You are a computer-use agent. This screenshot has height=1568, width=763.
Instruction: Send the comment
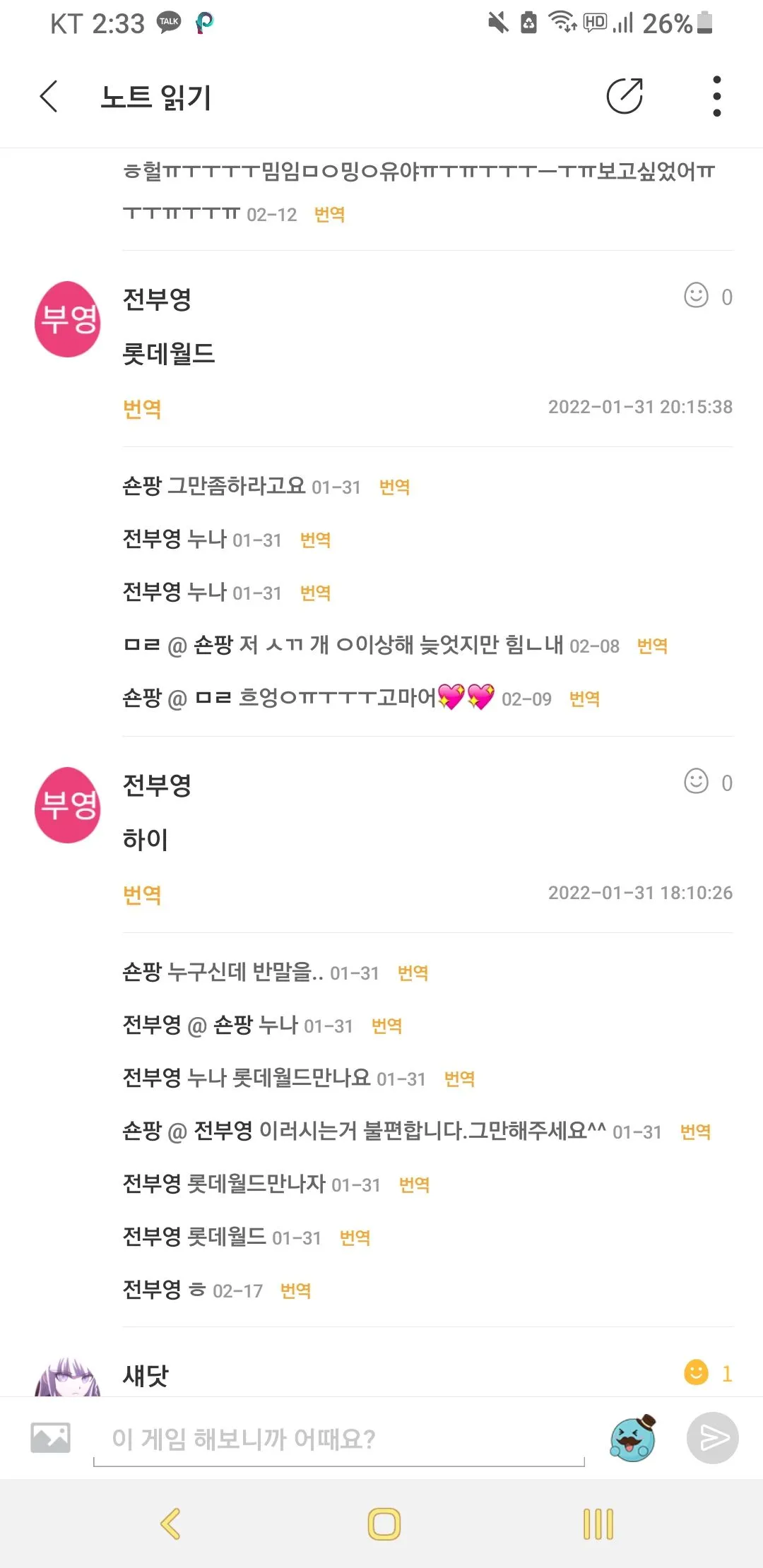tap(713, 1438)
